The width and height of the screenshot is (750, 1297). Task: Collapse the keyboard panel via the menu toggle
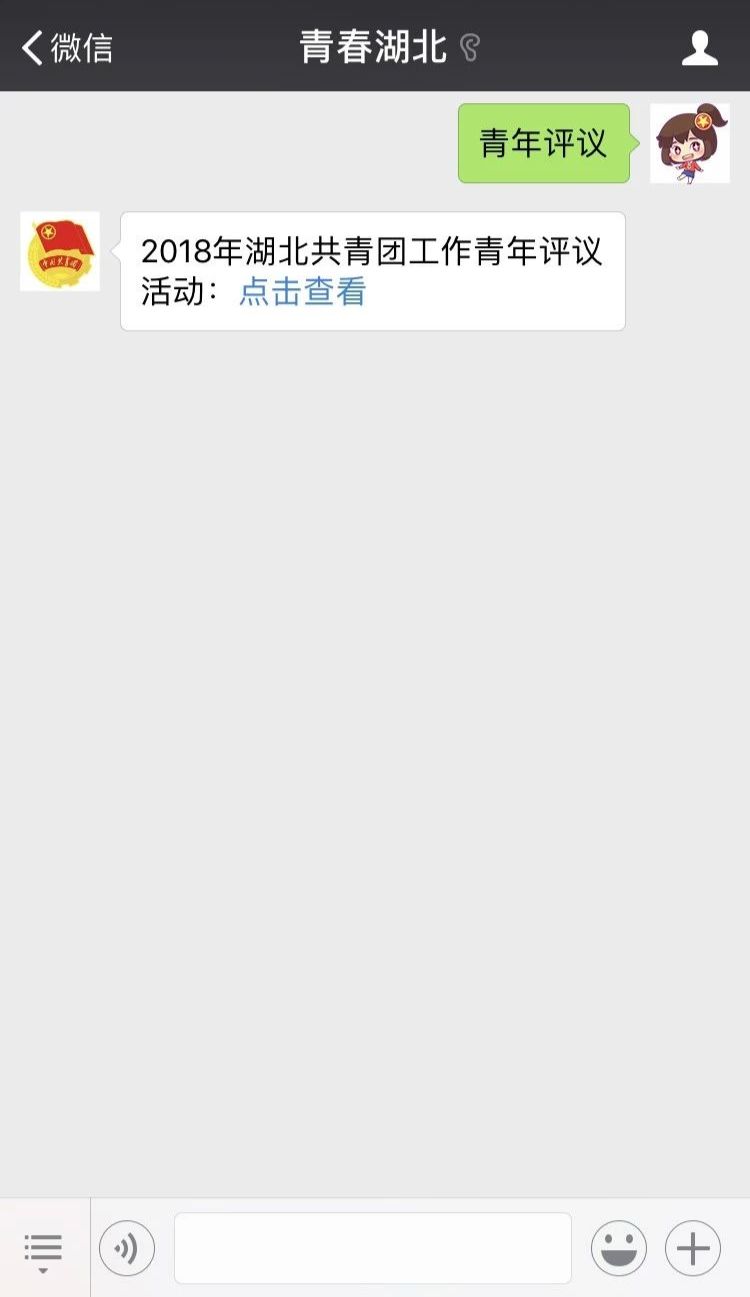tap(42, 1244)
